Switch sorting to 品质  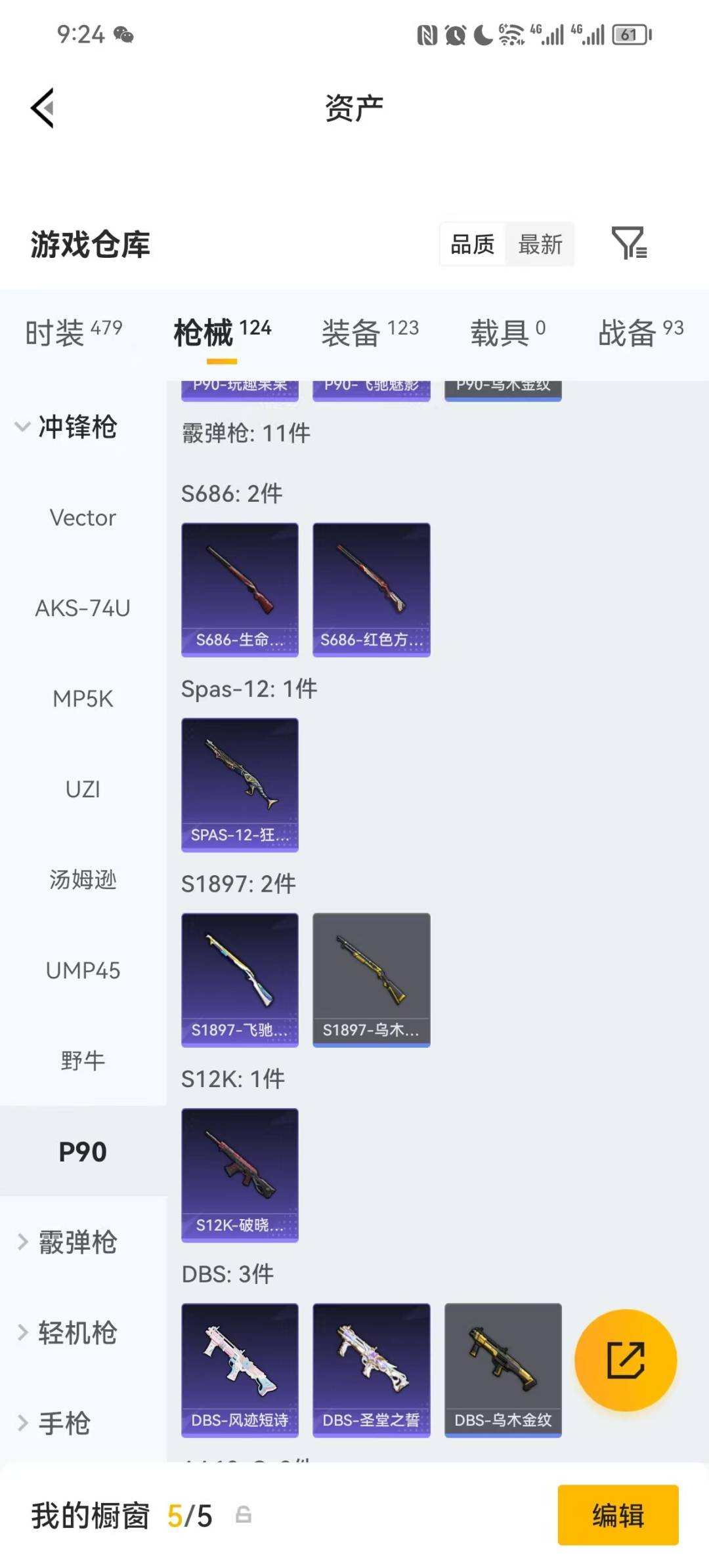point(471,244)
